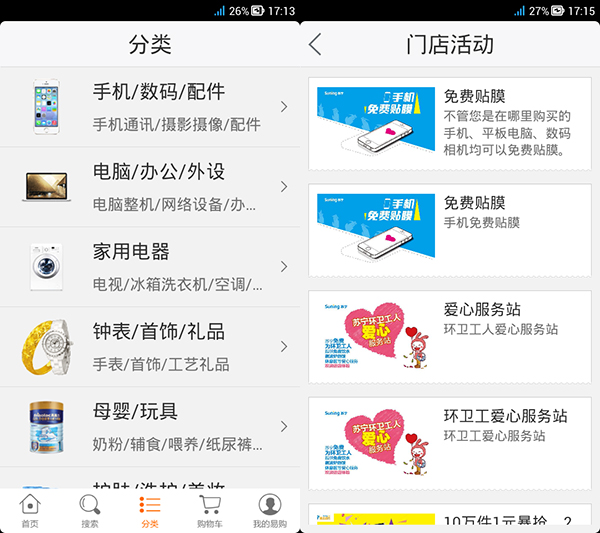Viewport: 600px width, 533px height.
Task: Open the 购物车 tab
Action: [x=210, y=510]
